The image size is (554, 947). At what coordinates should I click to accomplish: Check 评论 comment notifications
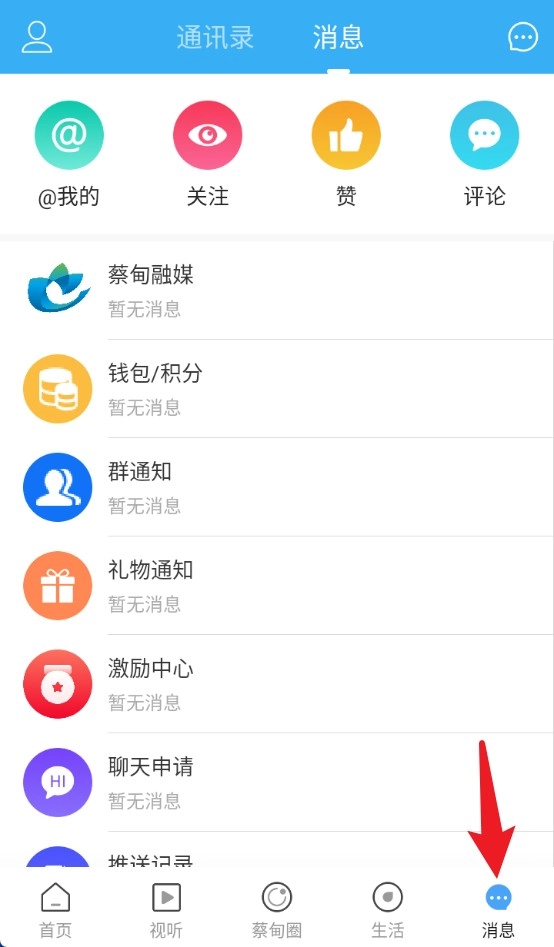pos(485,155)
